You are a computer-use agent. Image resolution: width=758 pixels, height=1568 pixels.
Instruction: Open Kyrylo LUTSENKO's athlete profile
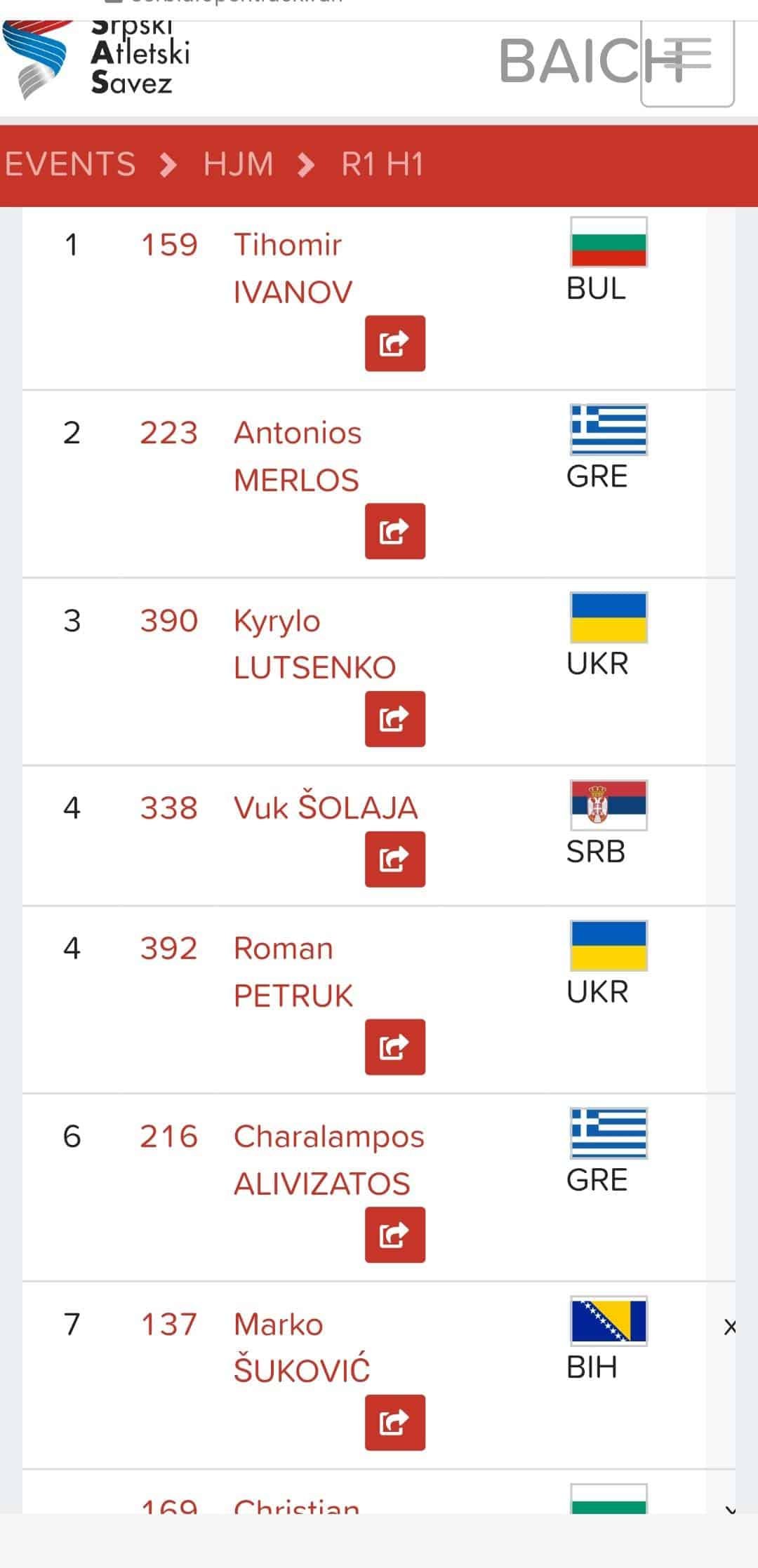[x=314, y=644]
